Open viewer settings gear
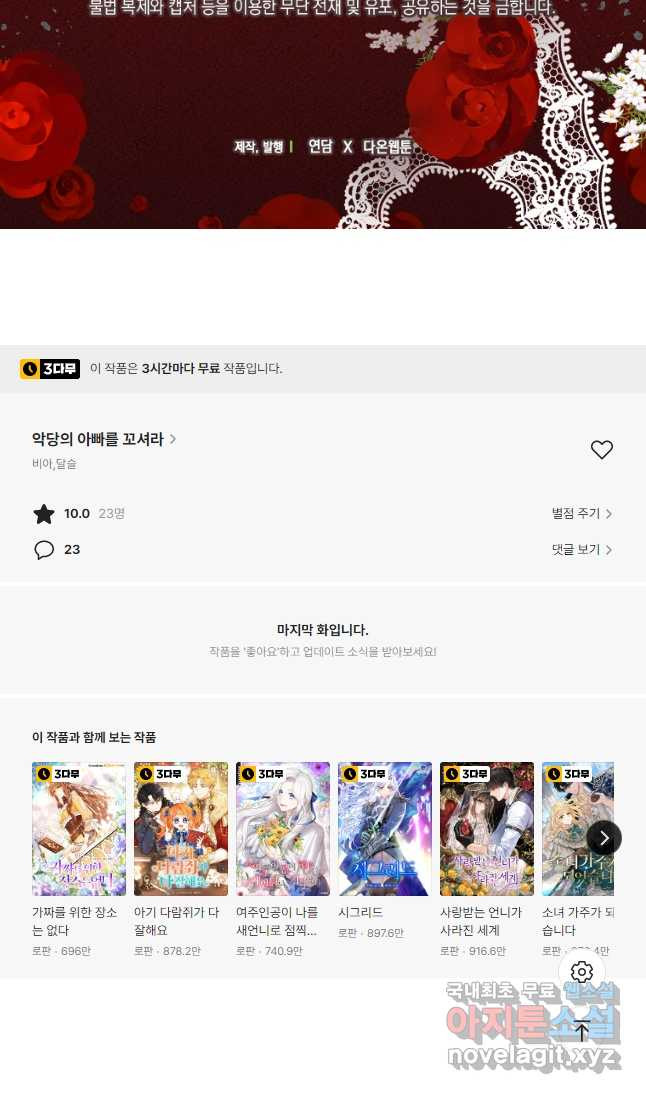Screen dimensions: 646x1094 coord(582,972)
